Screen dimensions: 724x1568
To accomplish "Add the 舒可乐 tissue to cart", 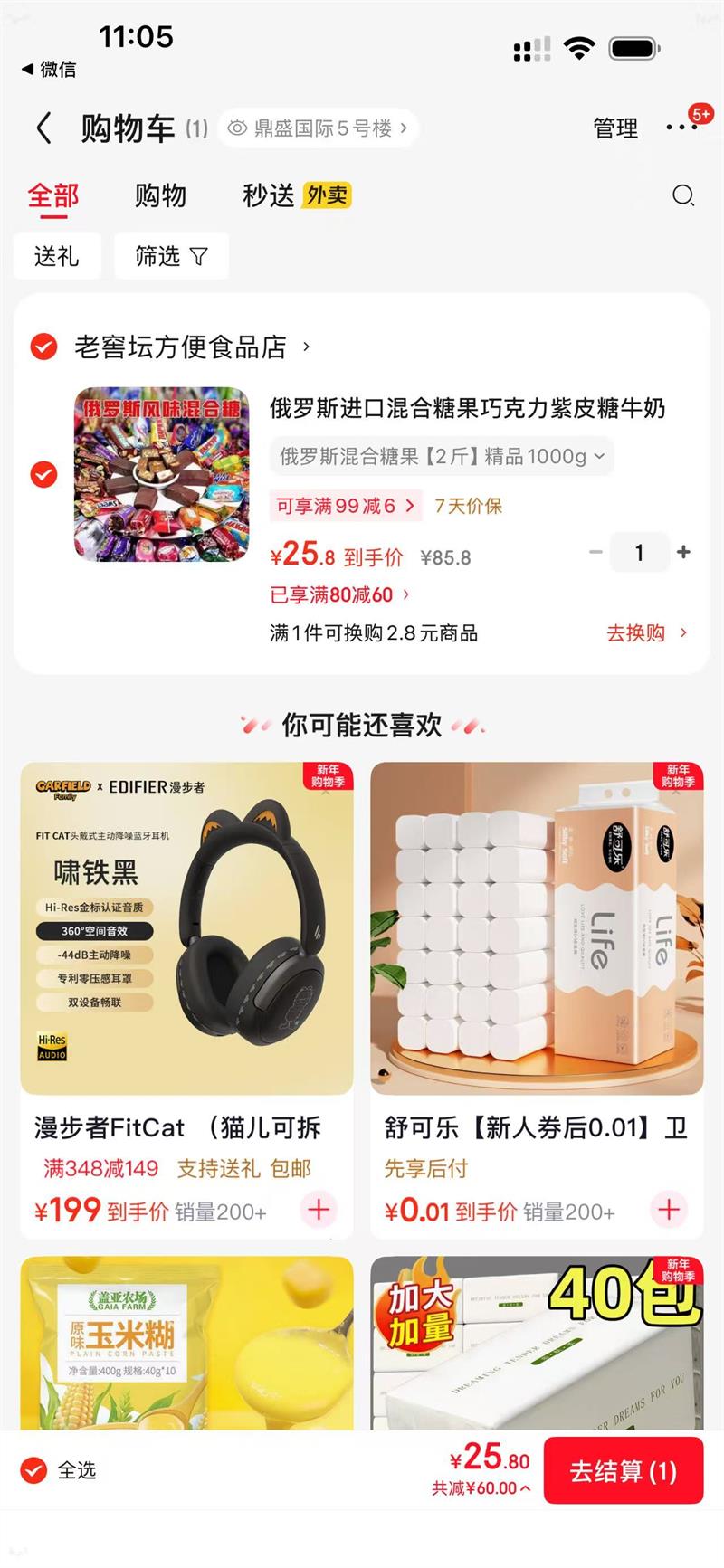I will (x=669, y=1210).
